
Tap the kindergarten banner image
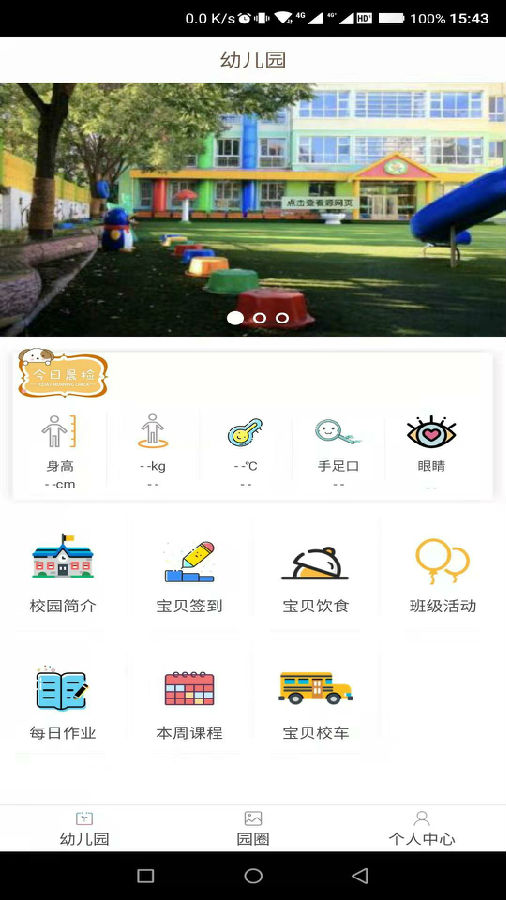coord(253,210)
